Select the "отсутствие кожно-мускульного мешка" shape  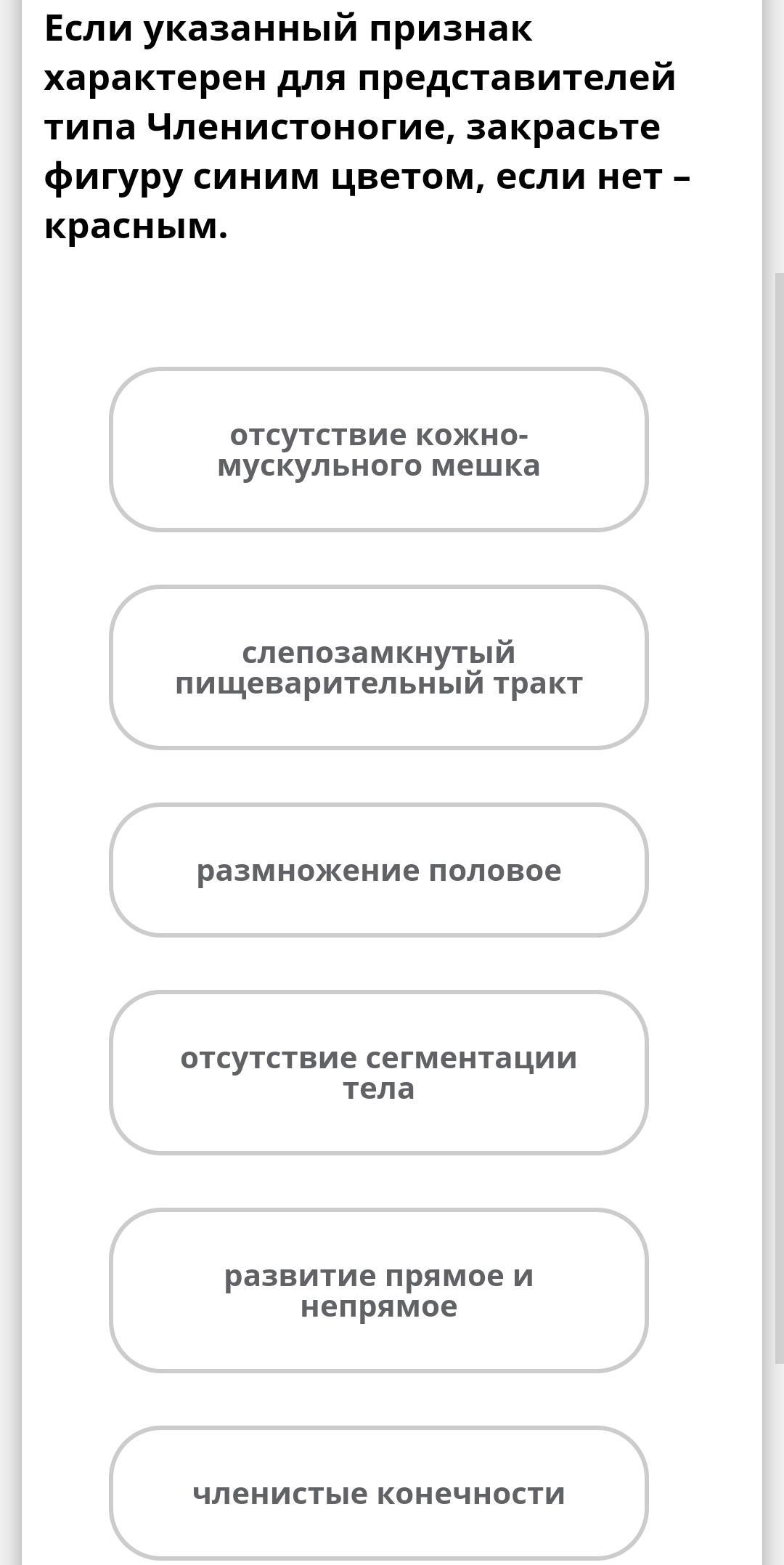click(378, 450)
